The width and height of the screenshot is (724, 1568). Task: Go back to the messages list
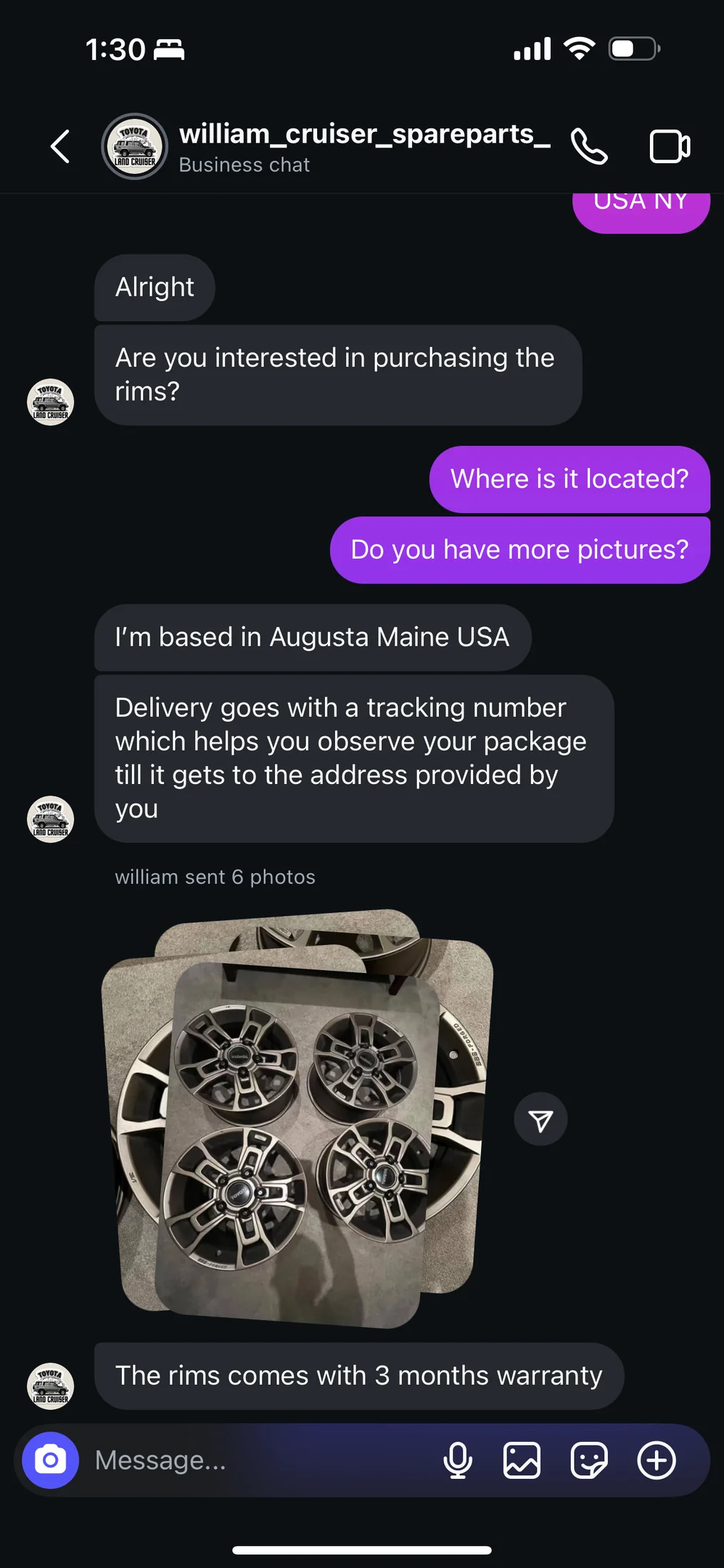tap(61, 147)
